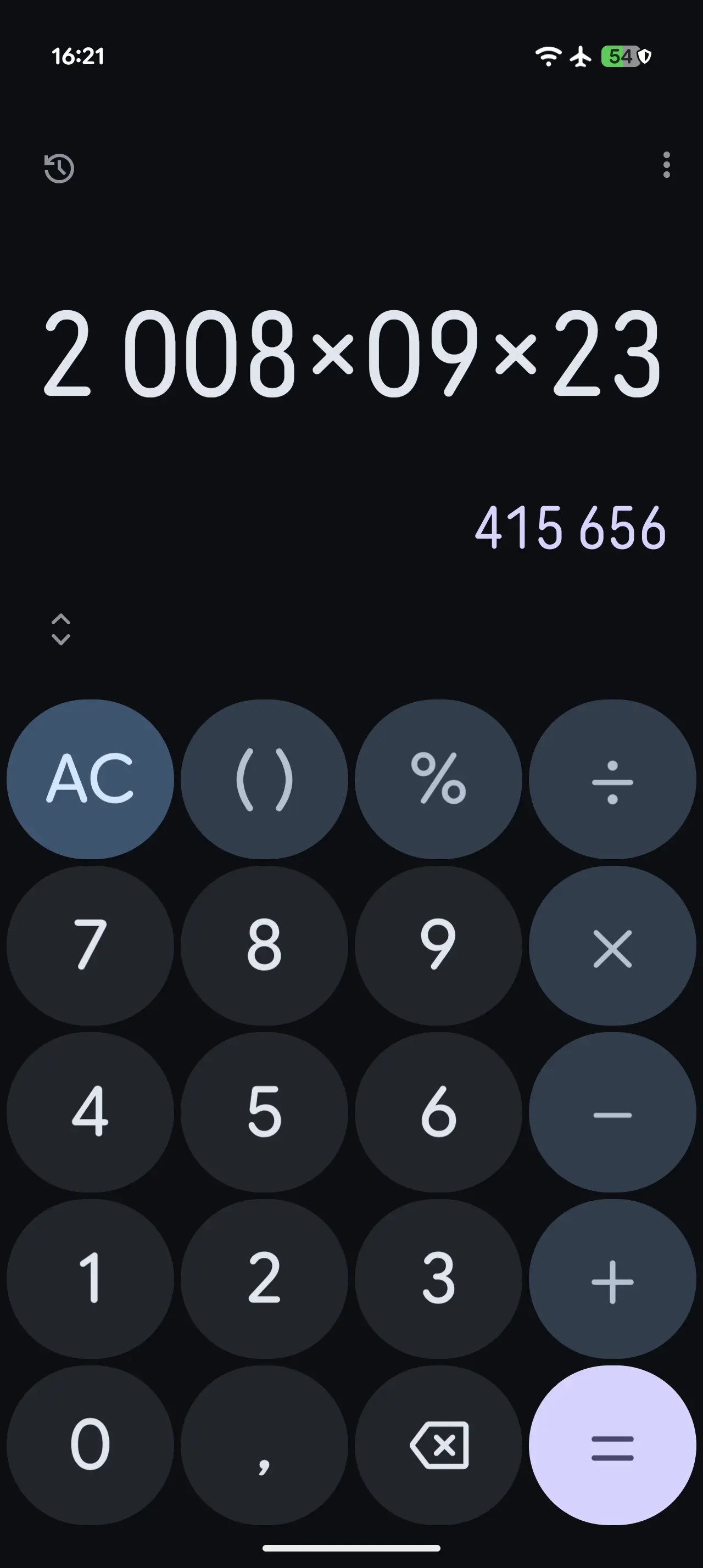This screenshot has width=703, height=1568.
Task: Enter digit 0
Action: [x=90, y=1446]
